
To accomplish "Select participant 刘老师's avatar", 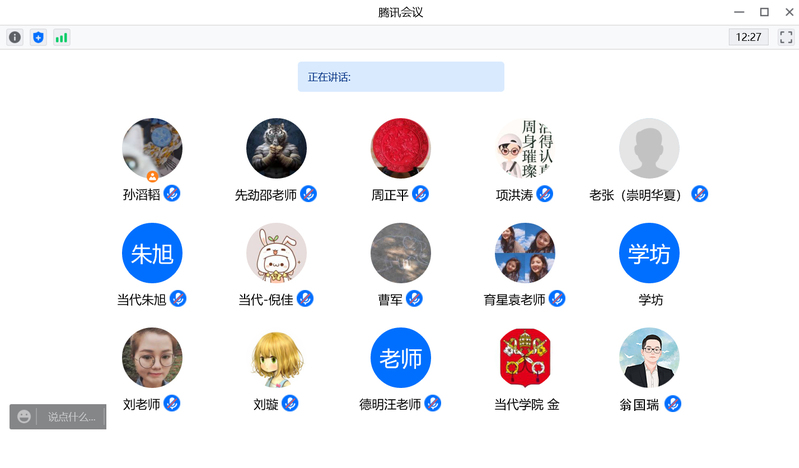I will click(x=152, y=358).
